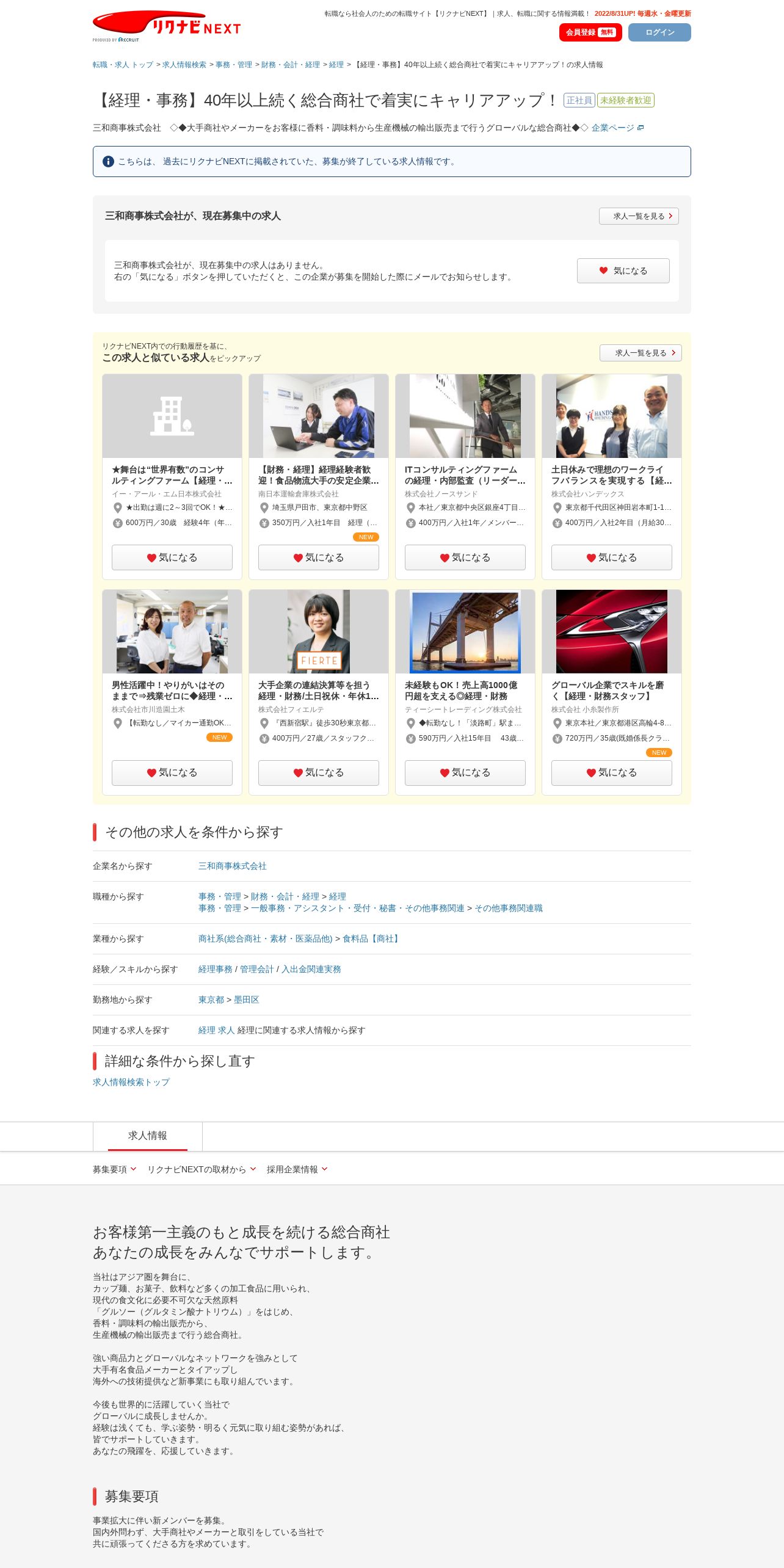The width and height of the screenshot is (784, 1568).
Task: Open the 墨田区 work location link
Action: coord(247,1000)
